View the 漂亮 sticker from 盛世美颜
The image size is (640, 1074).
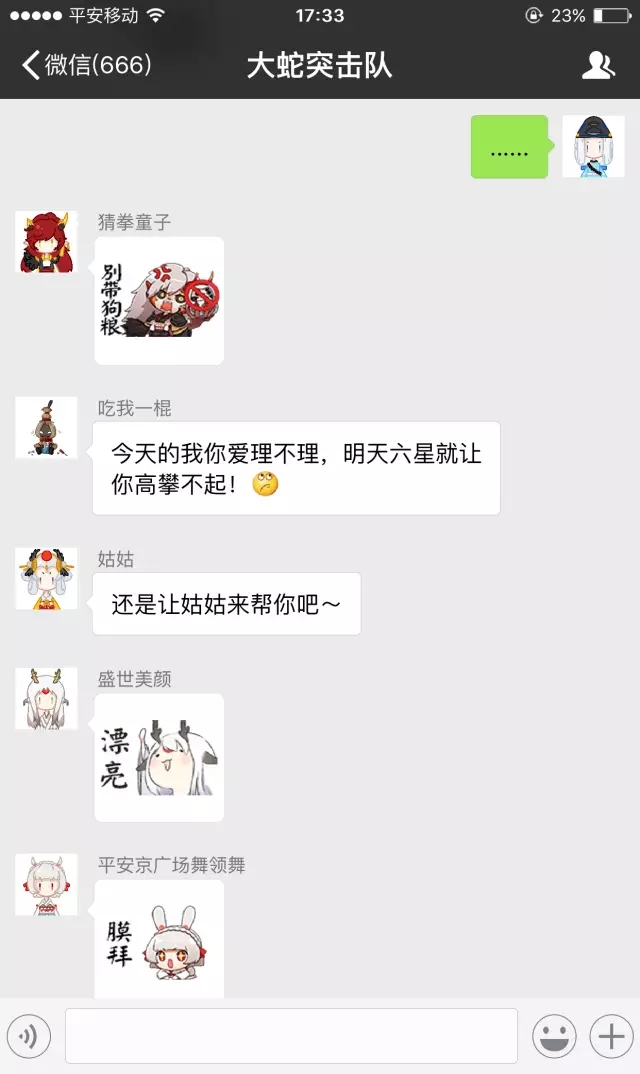tap(159, 757)
